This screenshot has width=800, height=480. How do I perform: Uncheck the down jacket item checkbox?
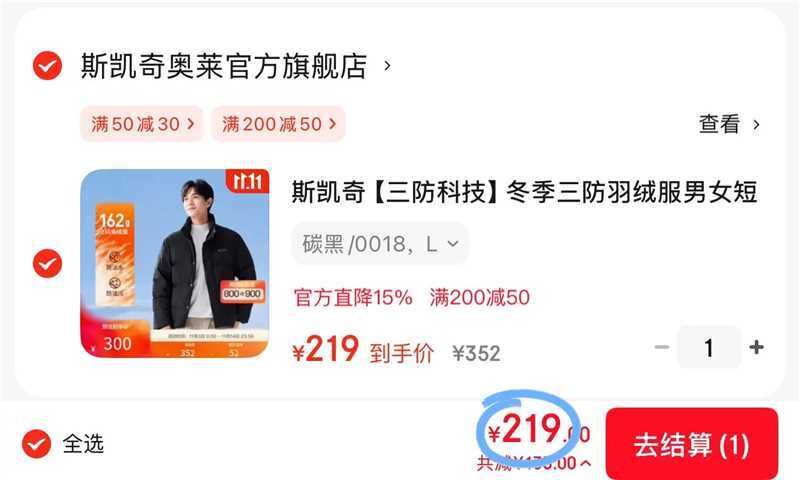pos(47,264)
